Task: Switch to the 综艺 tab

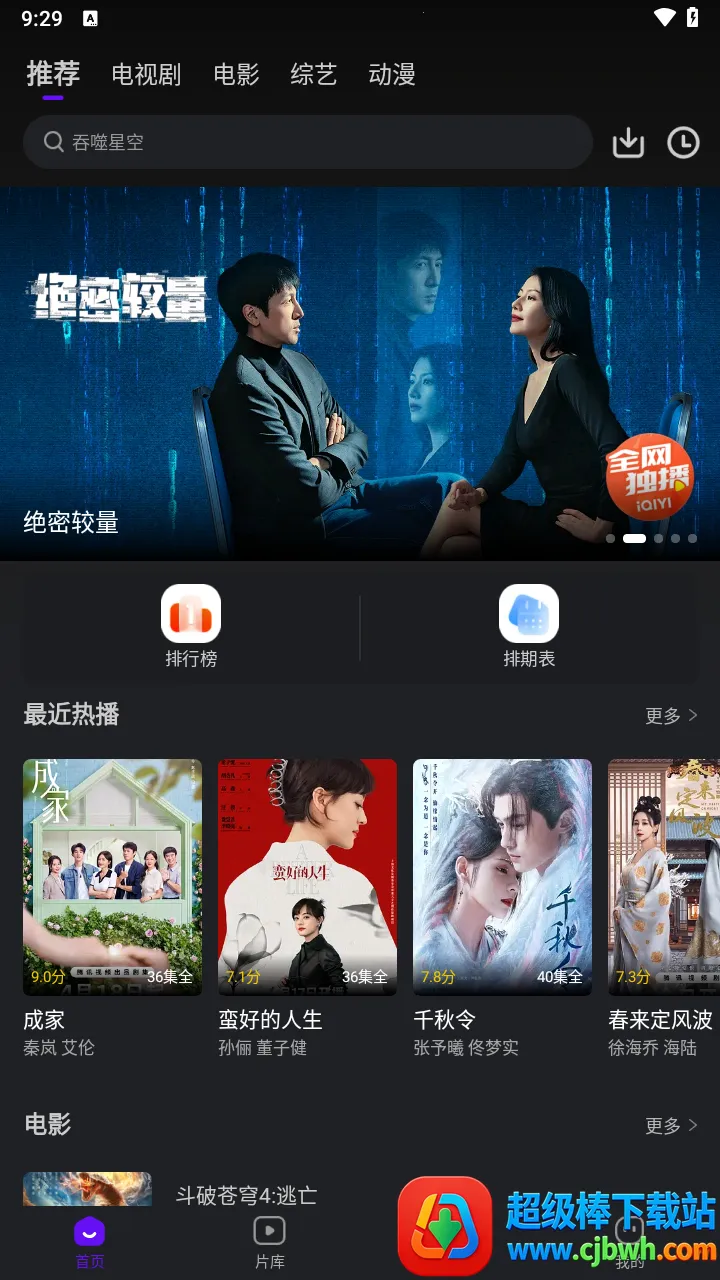Action: point(314,74)
